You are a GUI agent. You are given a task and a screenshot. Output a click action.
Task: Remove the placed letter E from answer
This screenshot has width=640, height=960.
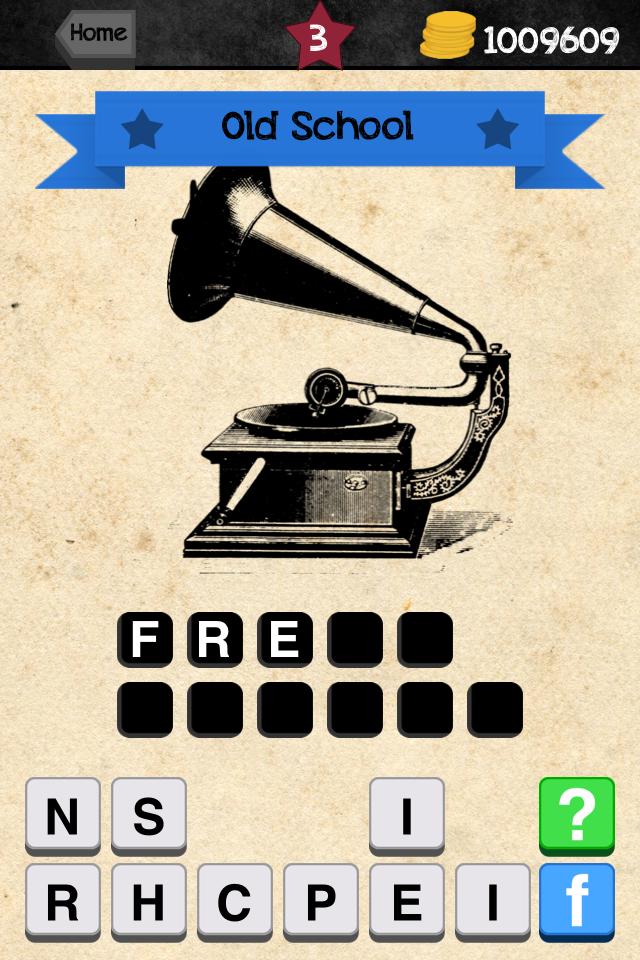(285, 640)
